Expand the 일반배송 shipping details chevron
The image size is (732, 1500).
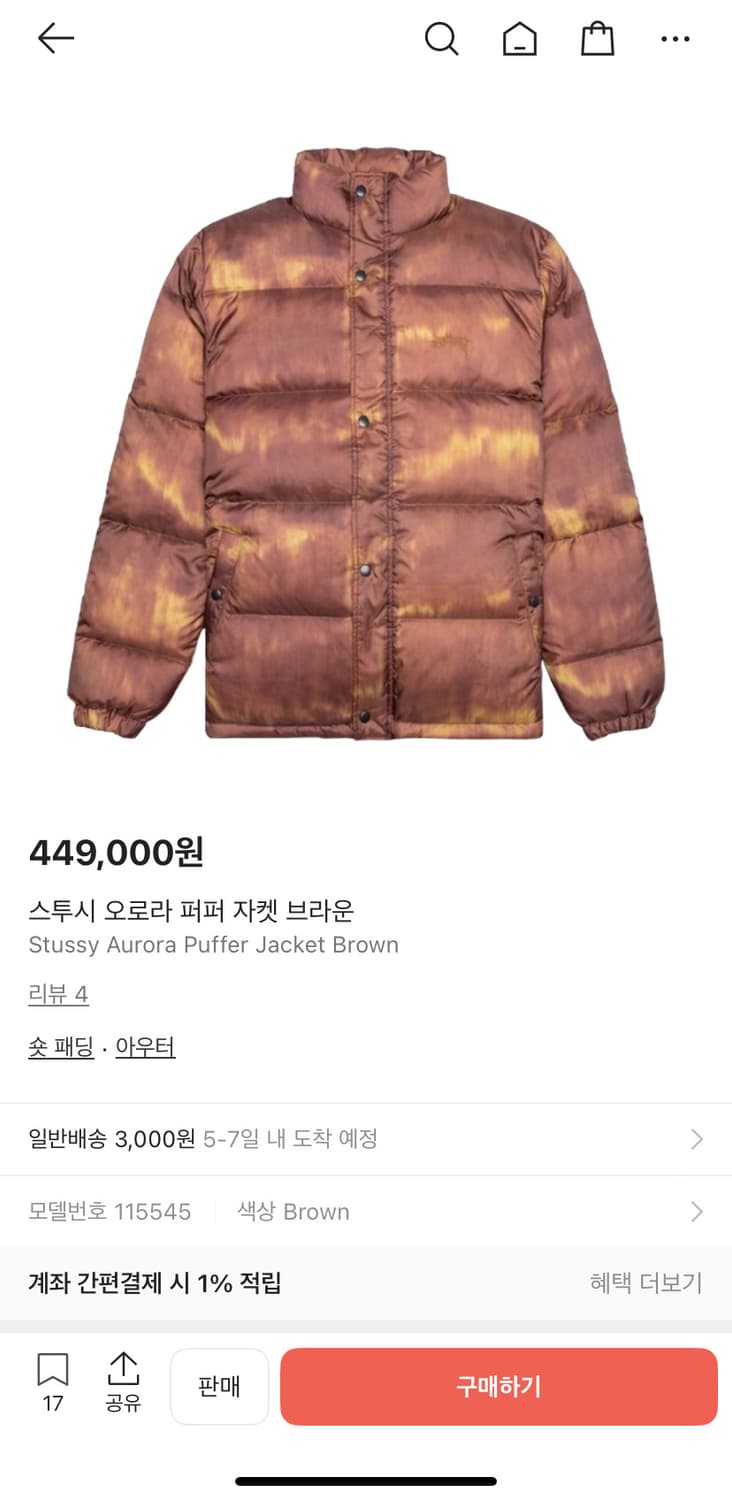click(697, 1139)
